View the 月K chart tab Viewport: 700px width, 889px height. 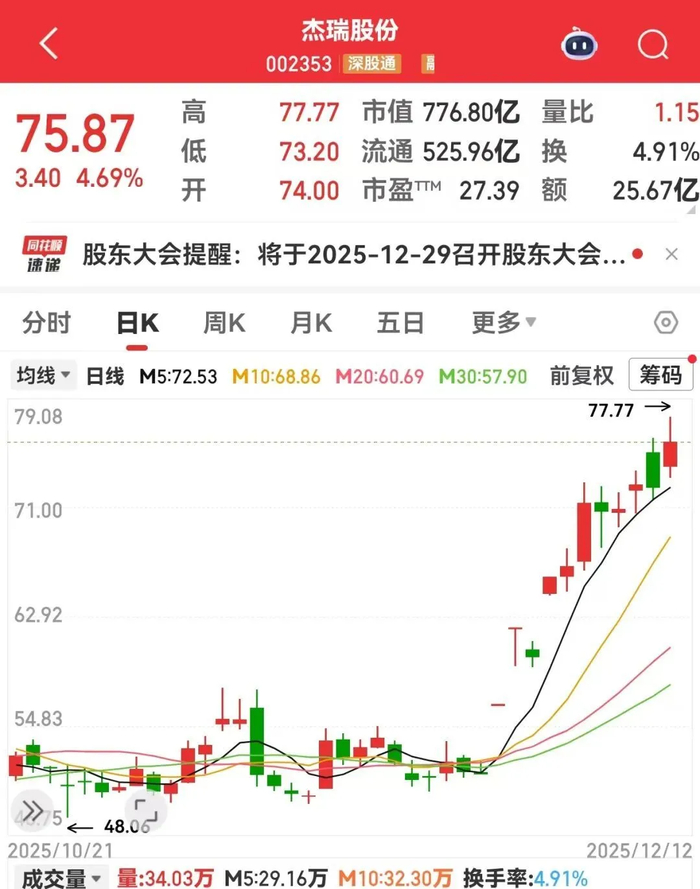311,323
